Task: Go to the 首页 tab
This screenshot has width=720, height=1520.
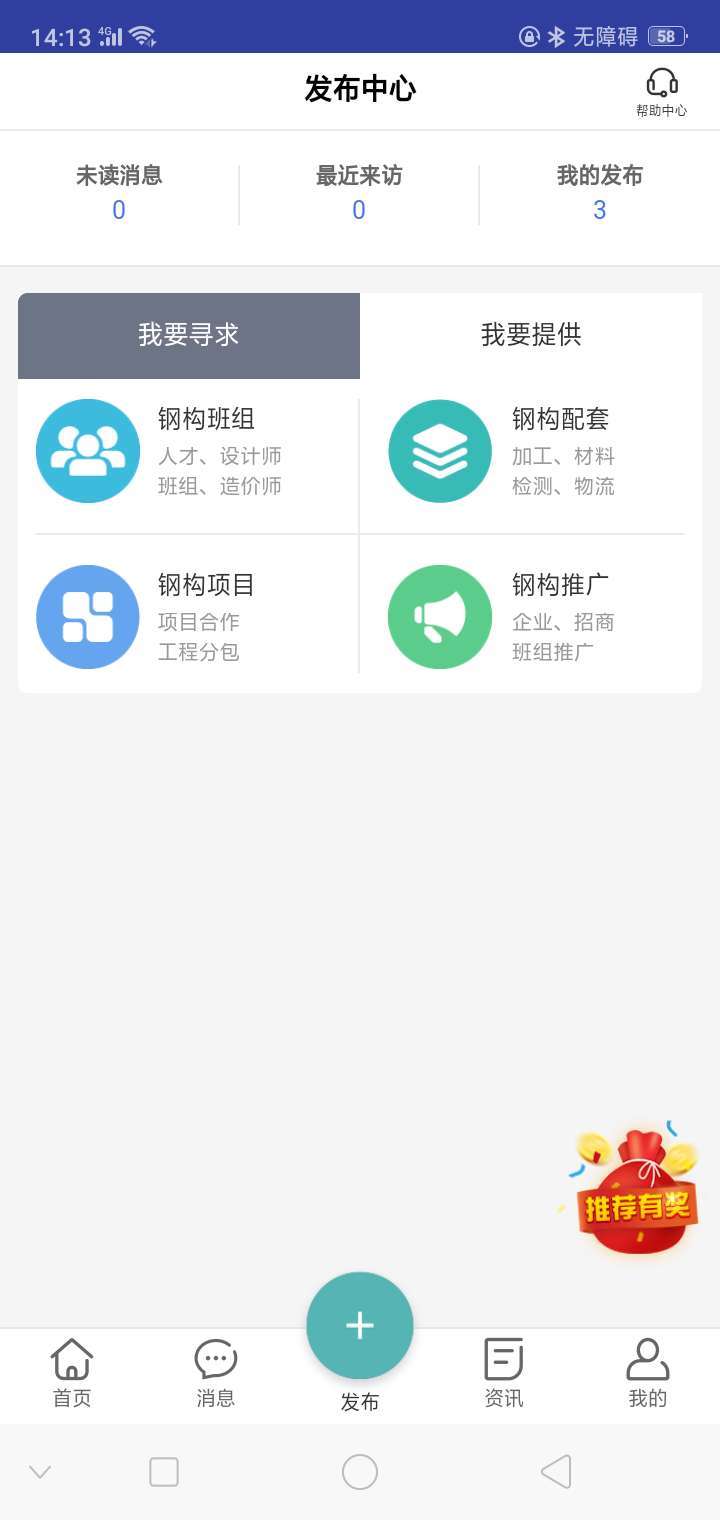Action: point(72,1374)
